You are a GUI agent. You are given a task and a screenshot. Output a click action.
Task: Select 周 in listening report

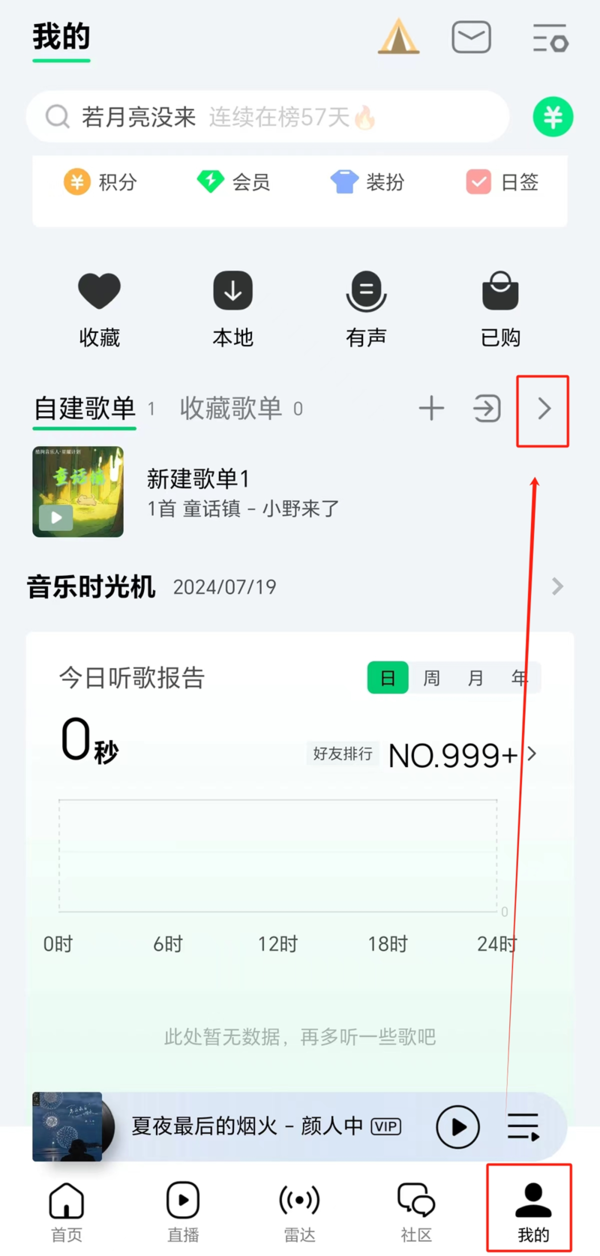click(431, 678)
